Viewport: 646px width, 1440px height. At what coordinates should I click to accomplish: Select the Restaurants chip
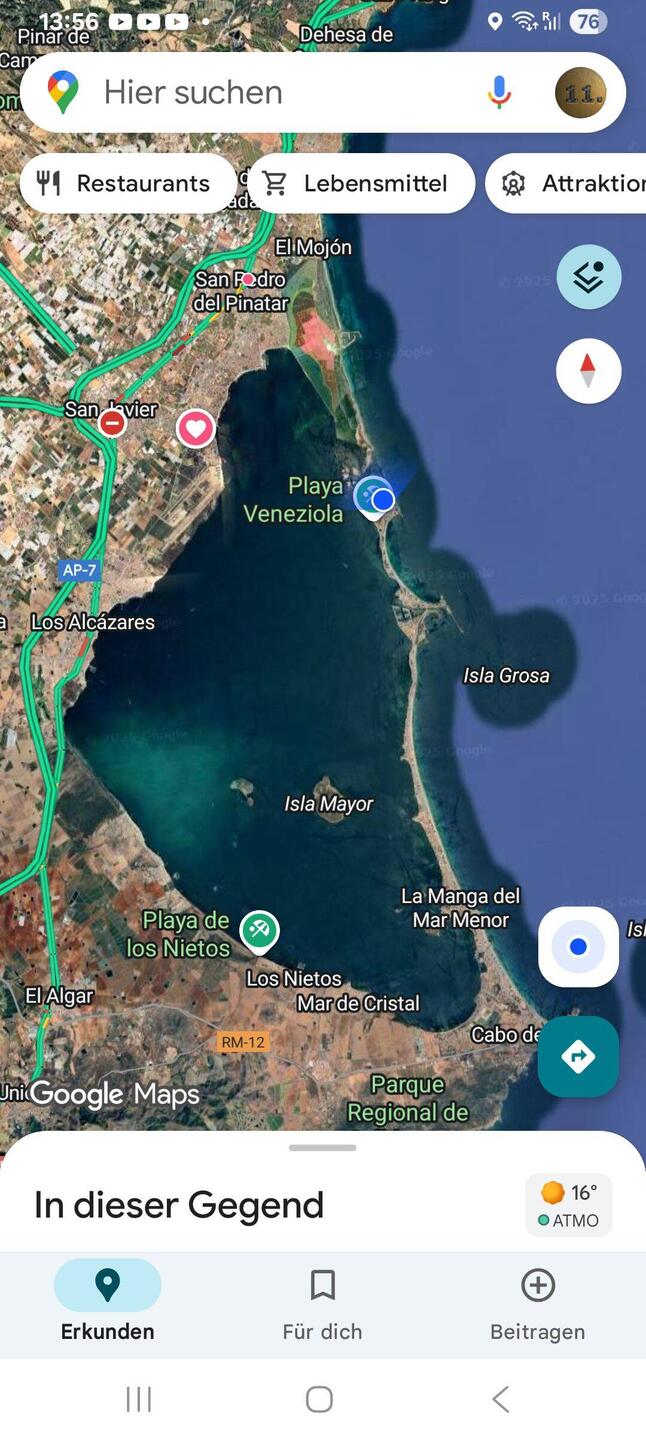[127, 183]
